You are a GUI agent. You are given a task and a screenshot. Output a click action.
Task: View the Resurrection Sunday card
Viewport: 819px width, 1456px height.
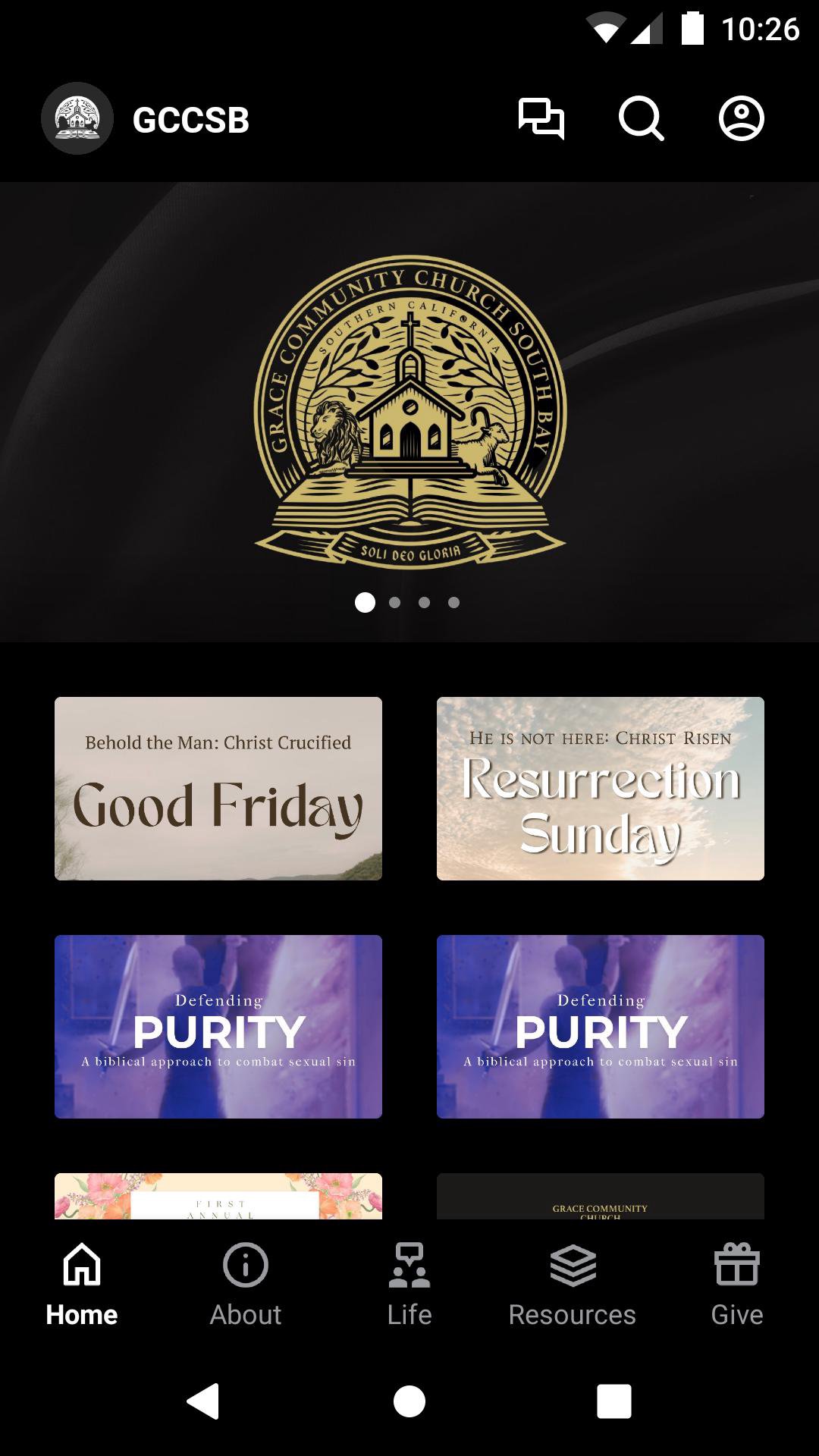tap(601, 789)
